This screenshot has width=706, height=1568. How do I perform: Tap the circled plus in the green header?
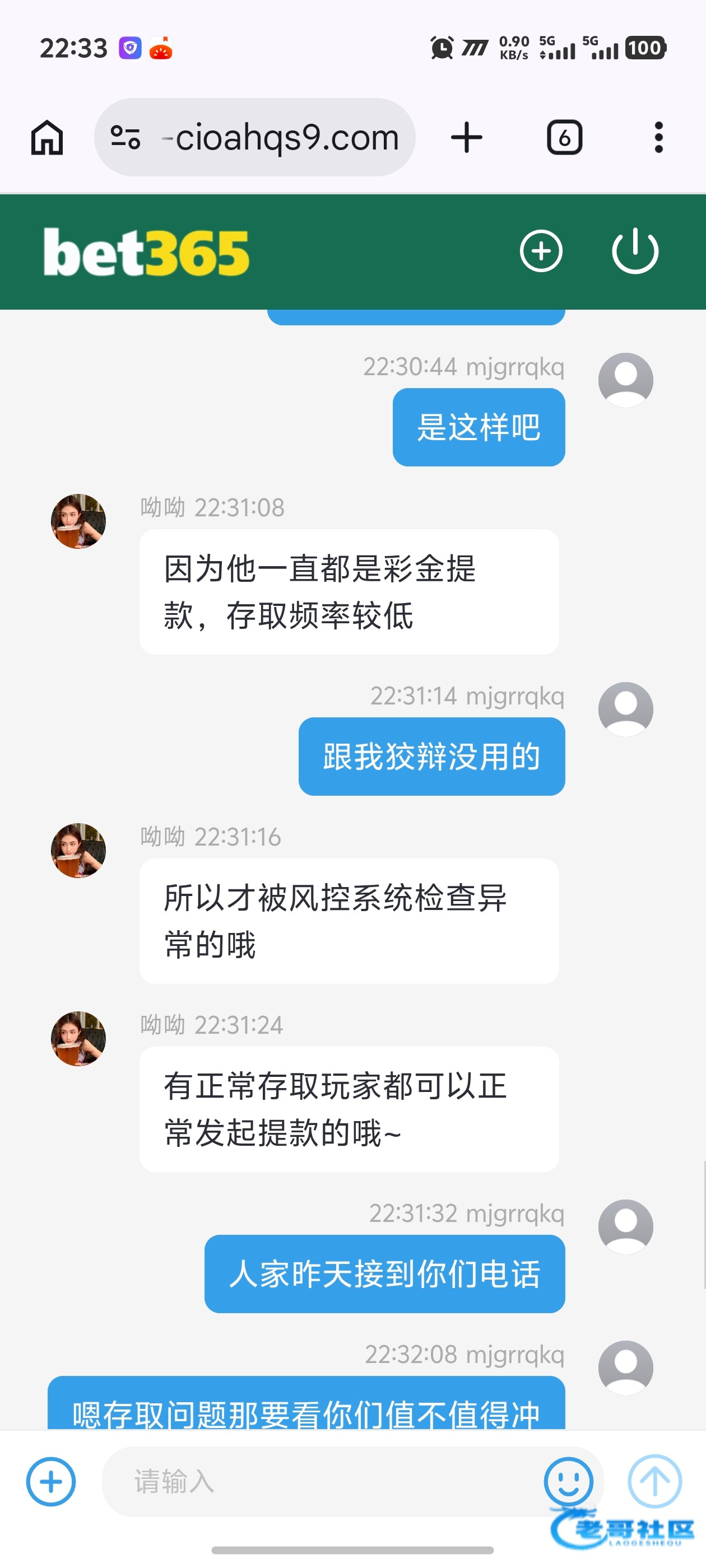click(540, 251)
